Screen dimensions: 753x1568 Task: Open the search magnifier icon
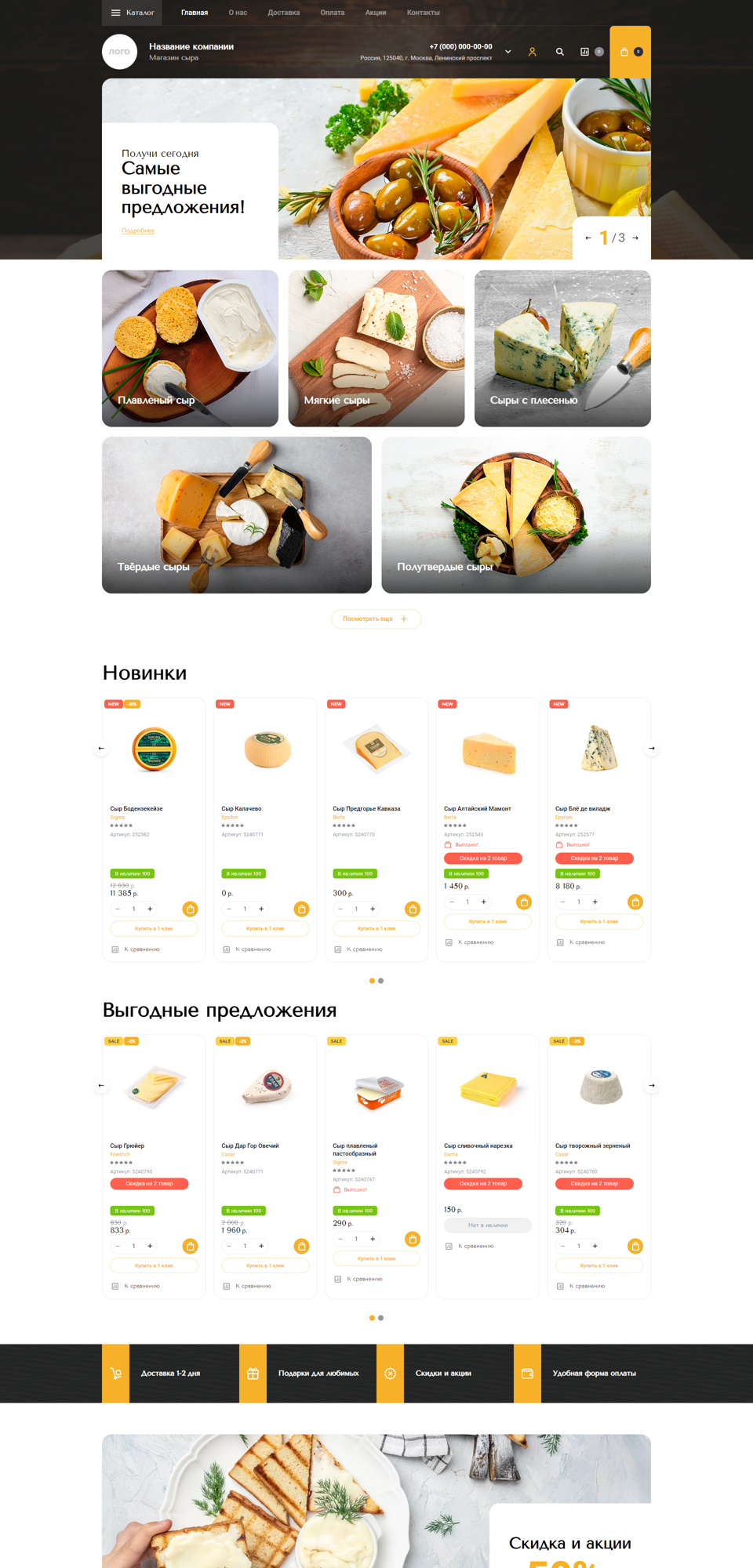(559, 52)
